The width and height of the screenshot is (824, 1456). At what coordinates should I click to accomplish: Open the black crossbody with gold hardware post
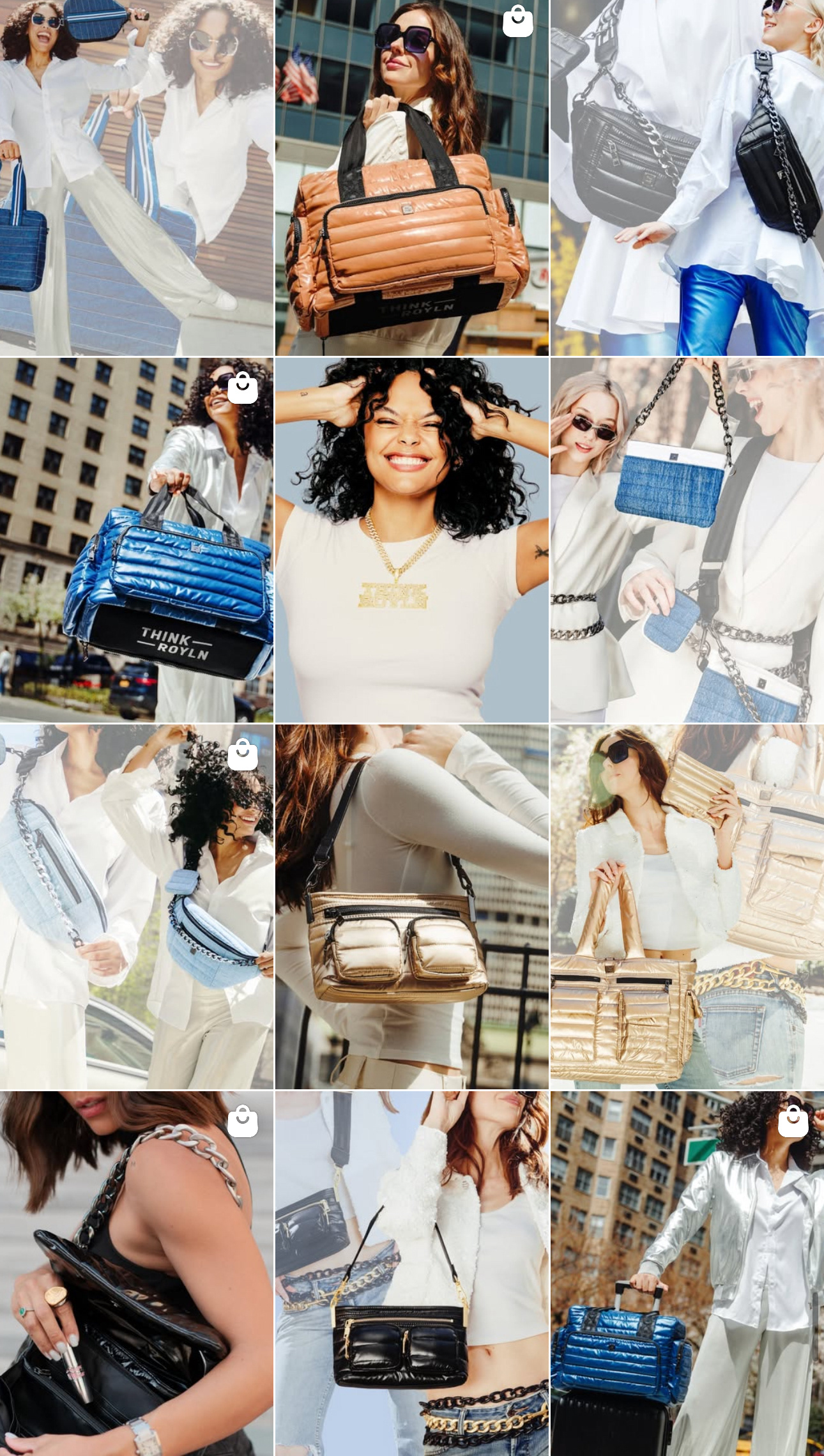(x=411, y=1273)
